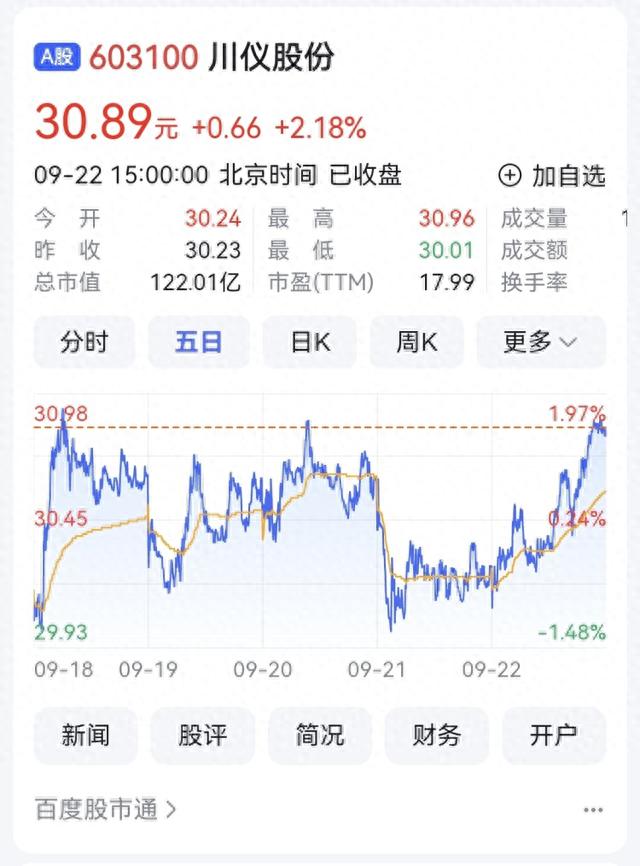This screenshot has width=640, height=866.
Task: View 股评 stock commentary
Action: coord(202,736)
